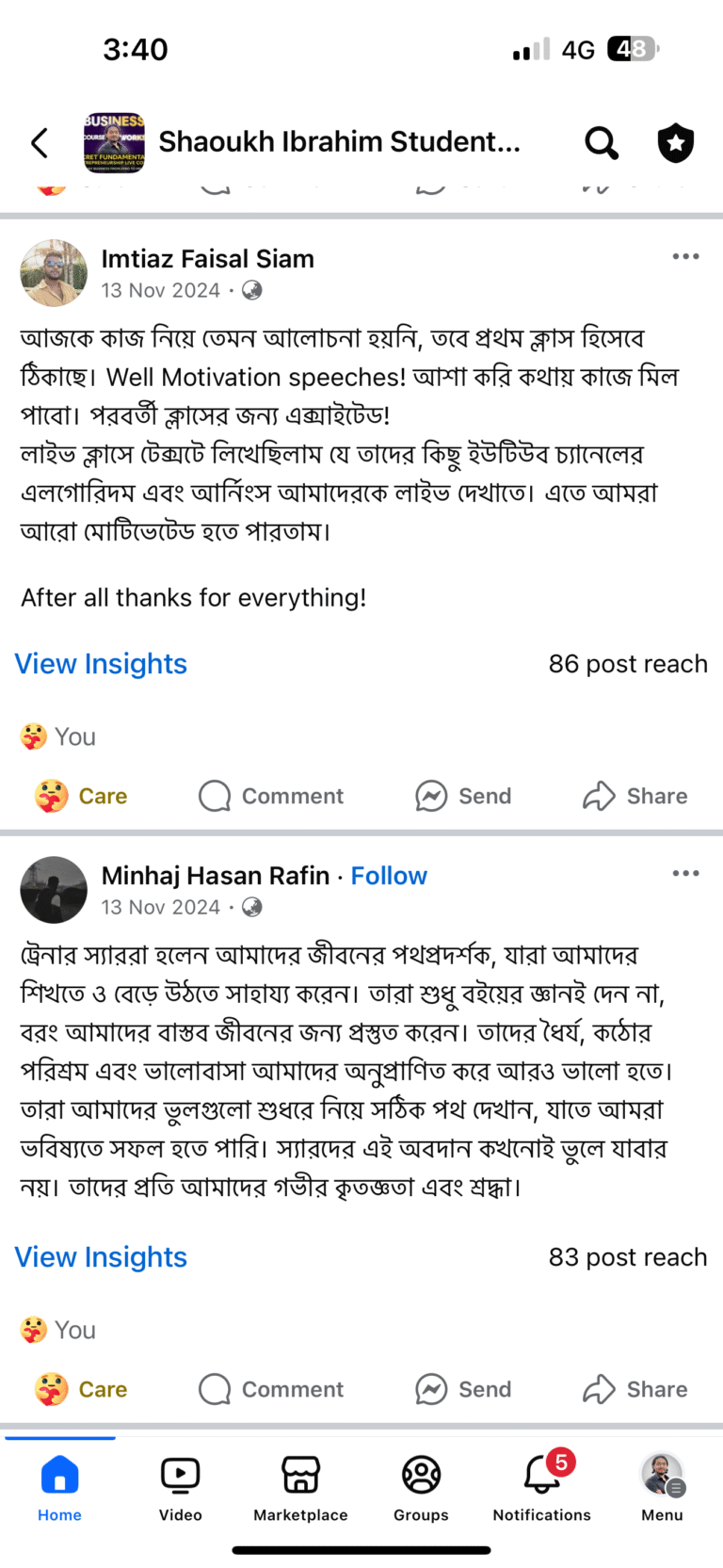Open options menu on Minhaj Hasan Rafin's post
The height and width of the screenshot is (1568, 723).
(x=685, y=874)
